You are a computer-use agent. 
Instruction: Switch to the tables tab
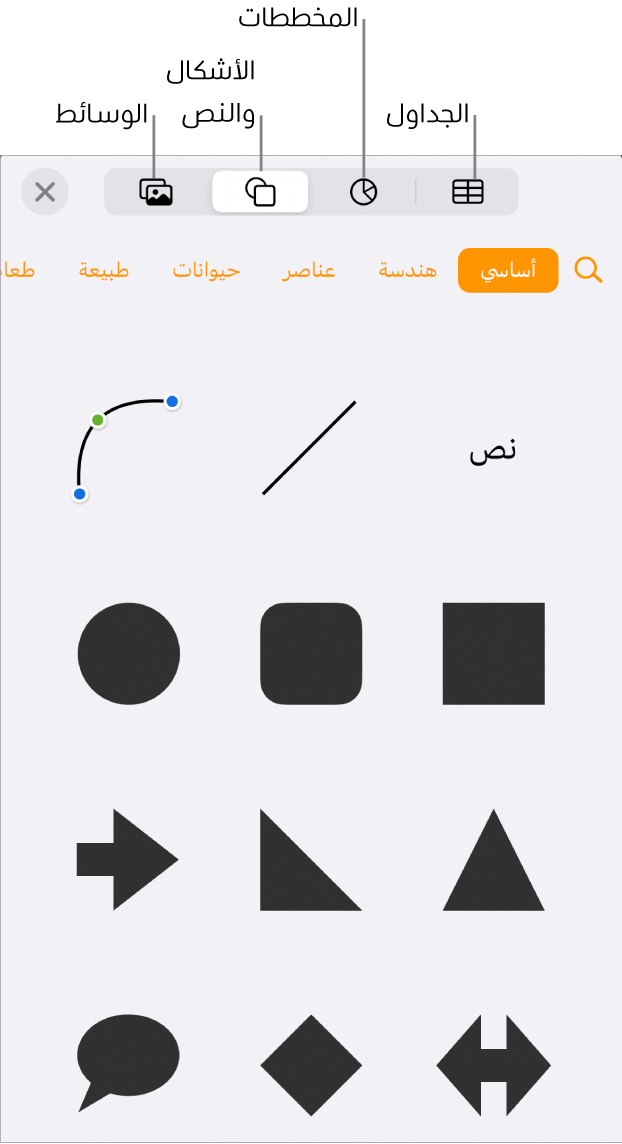(x=467, y=192)
